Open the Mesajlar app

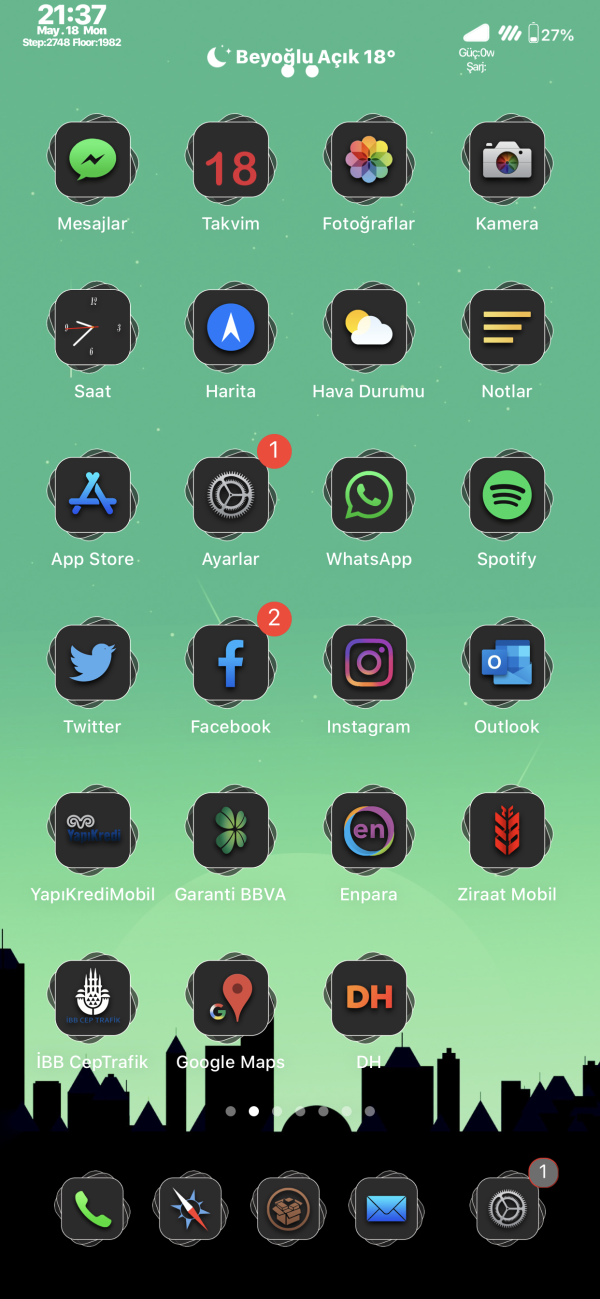pyautogui.click(x=92, y=160)
